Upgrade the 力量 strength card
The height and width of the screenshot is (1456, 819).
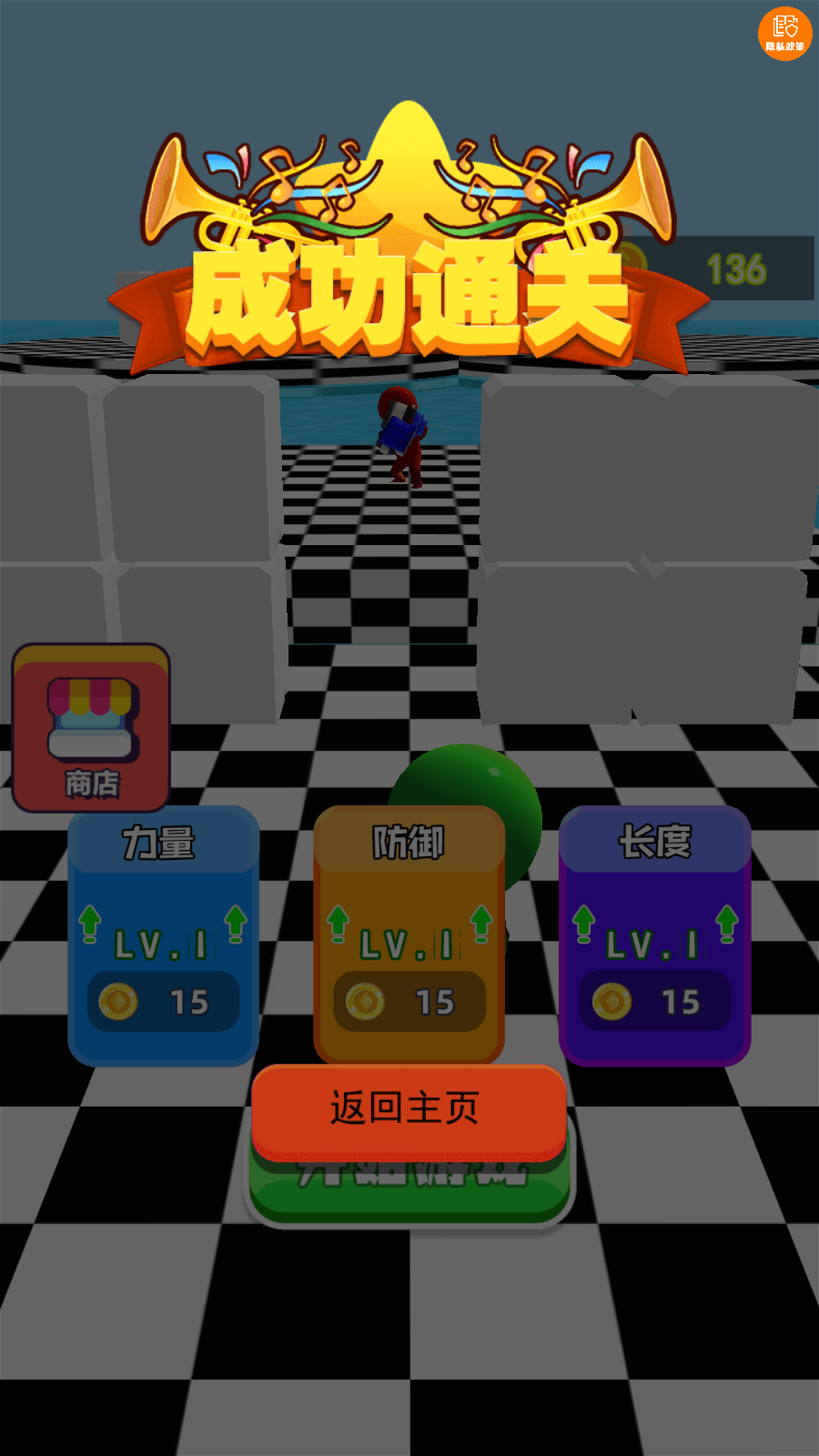click(x=164, y=937)
